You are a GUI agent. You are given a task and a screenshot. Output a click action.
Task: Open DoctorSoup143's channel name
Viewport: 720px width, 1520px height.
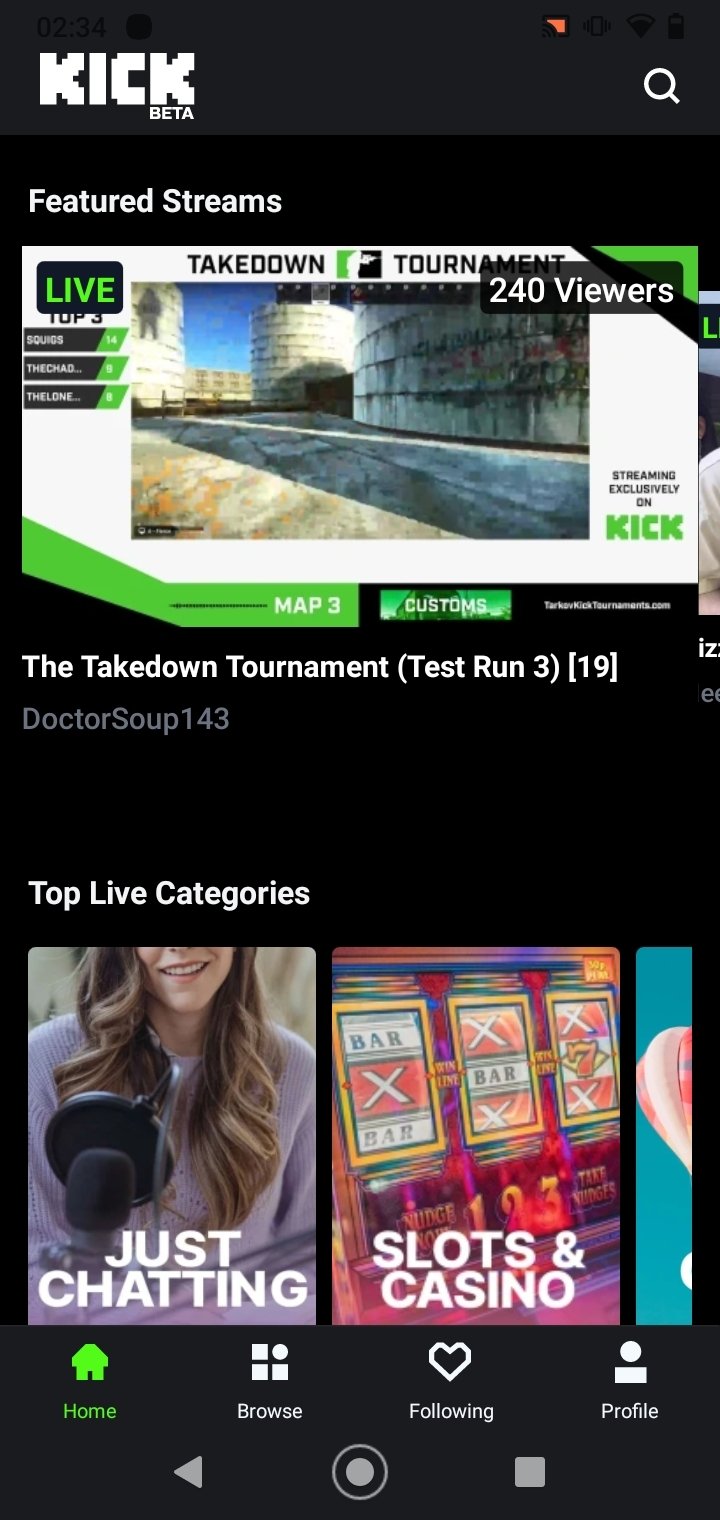pos(126,718)
